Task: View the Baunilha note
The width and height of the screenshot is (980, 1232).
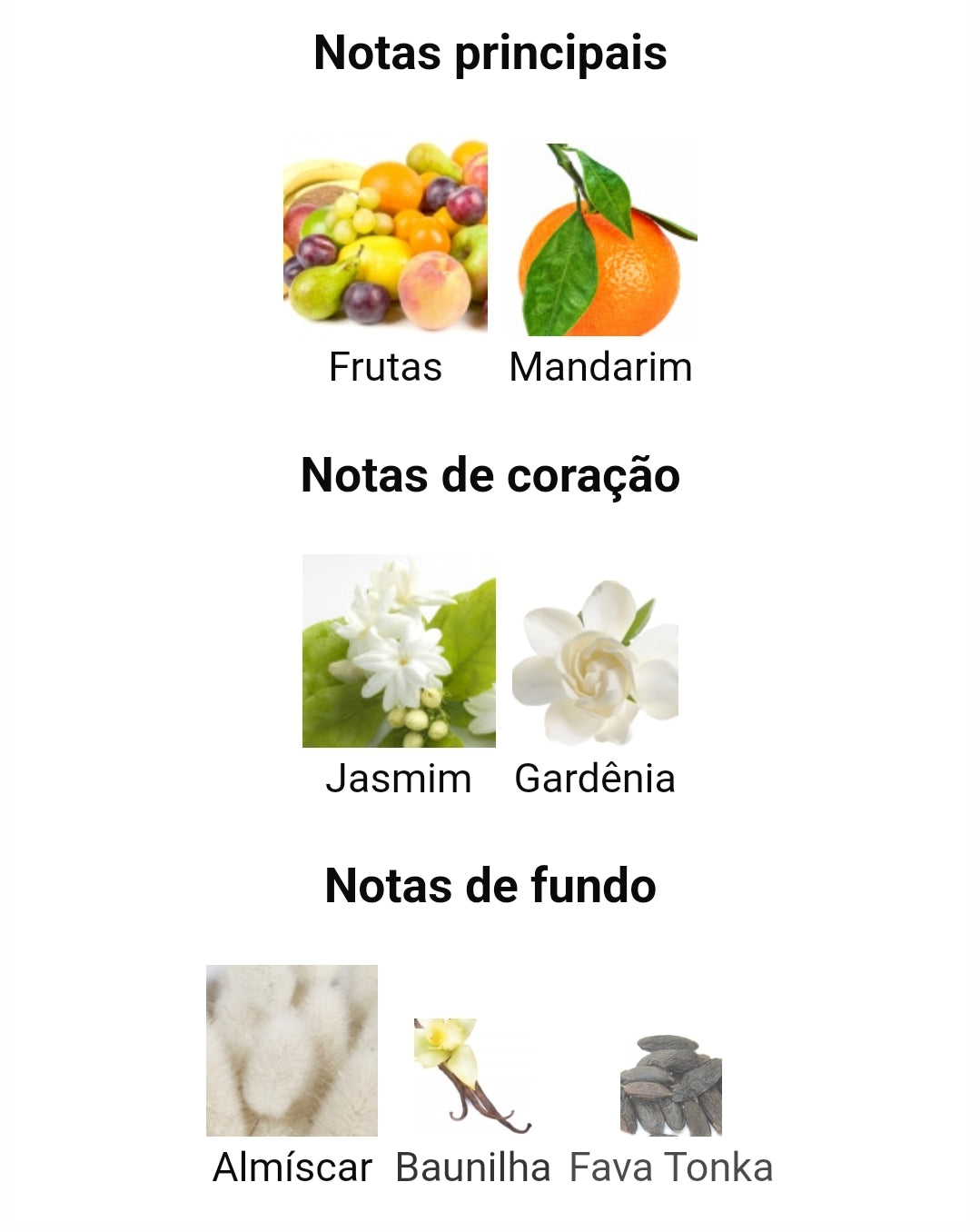Action: [x=472, y=1077]
